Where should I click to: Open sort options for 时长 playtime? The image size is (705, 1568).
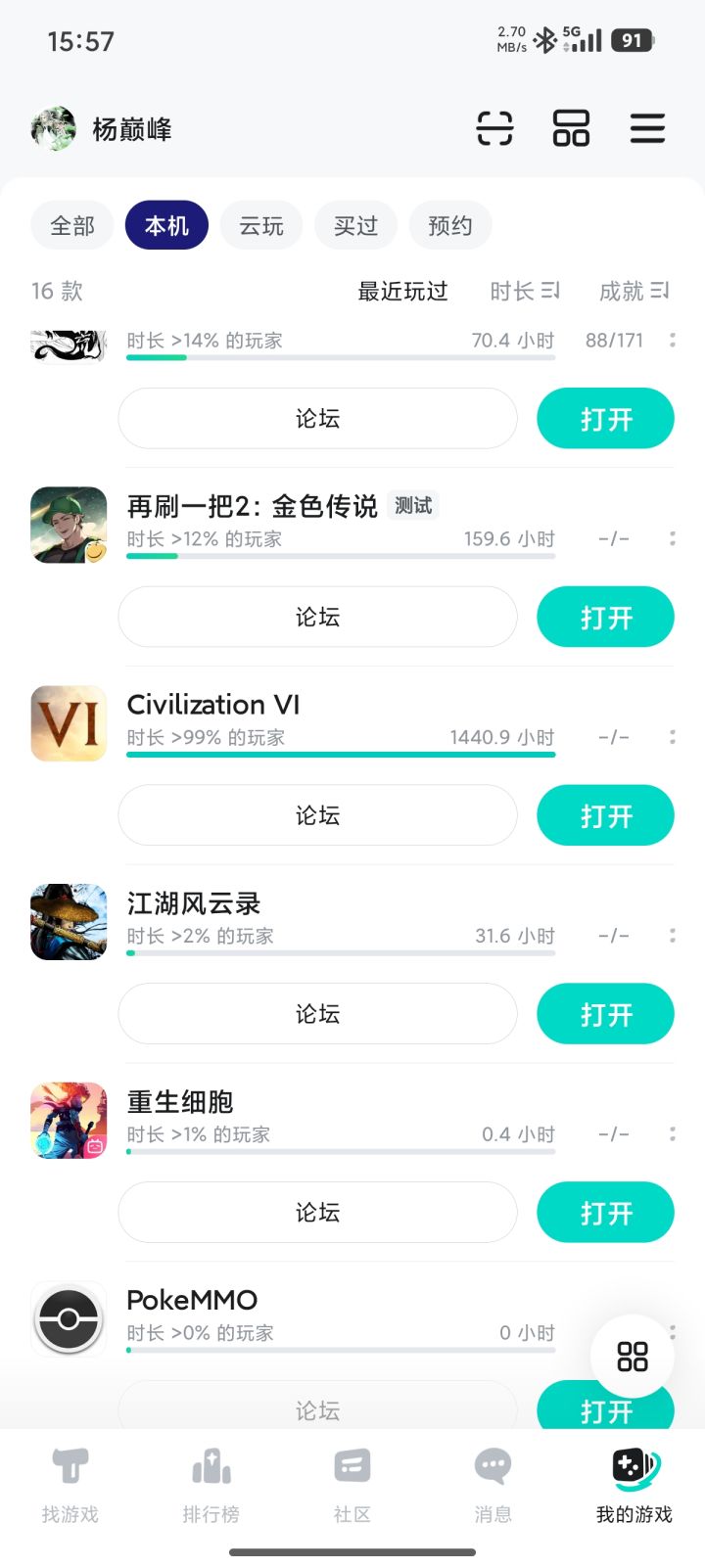pyautogui.click(x=523, y=291)
